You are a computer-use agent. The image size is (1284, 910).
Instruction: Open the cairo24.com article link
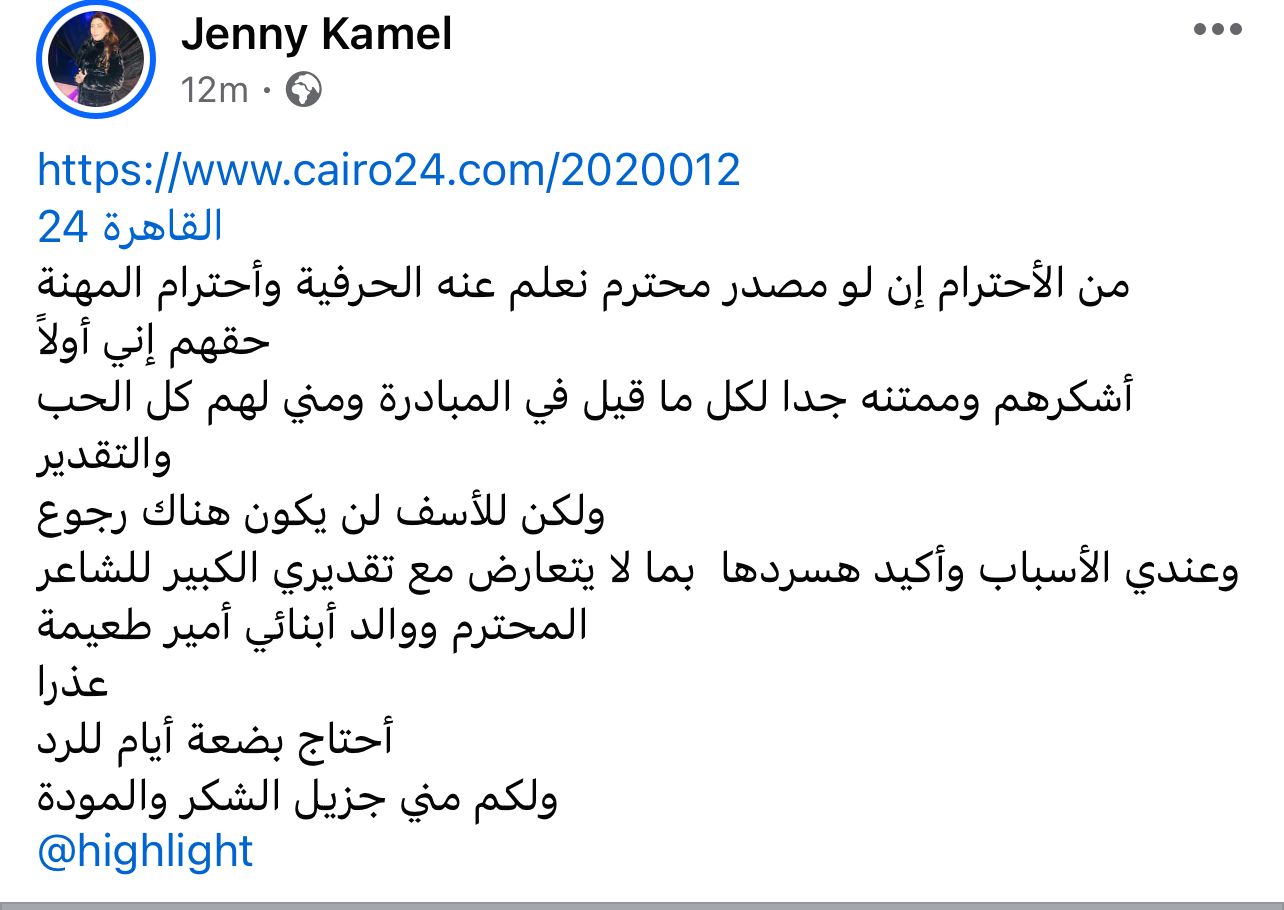(388, 170)
